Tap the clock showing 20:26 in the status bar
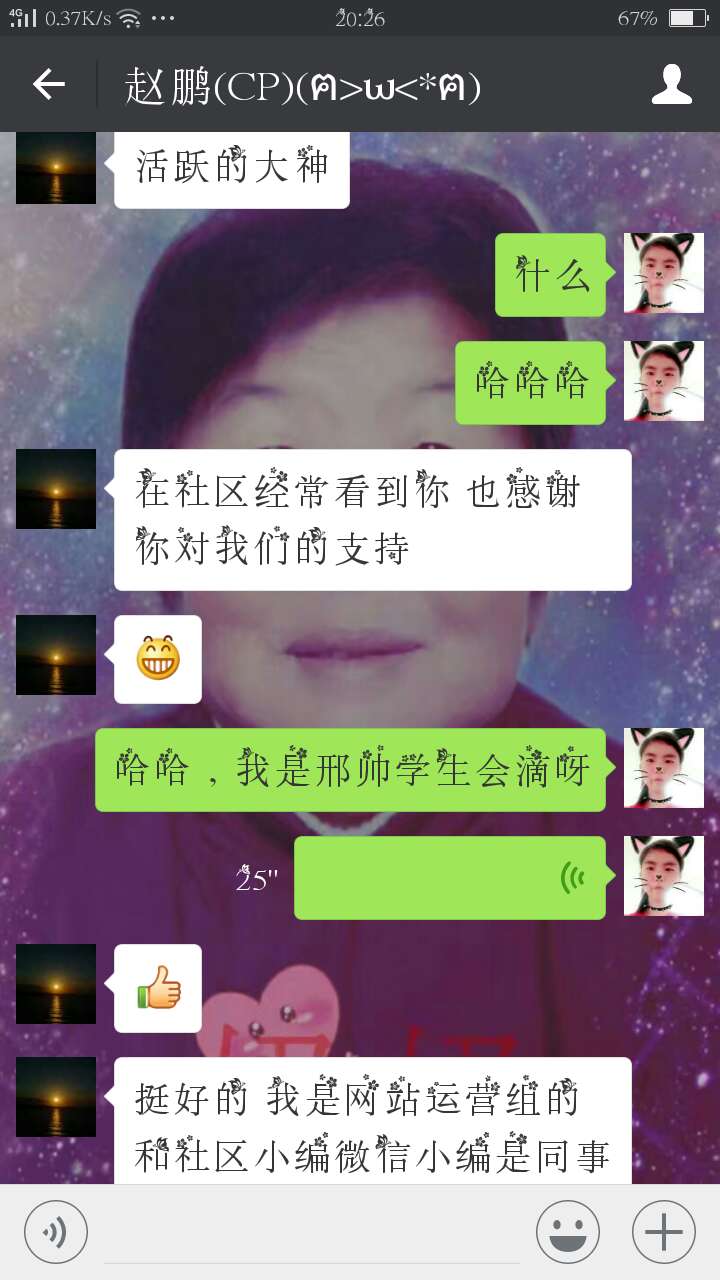 (360, 16)
